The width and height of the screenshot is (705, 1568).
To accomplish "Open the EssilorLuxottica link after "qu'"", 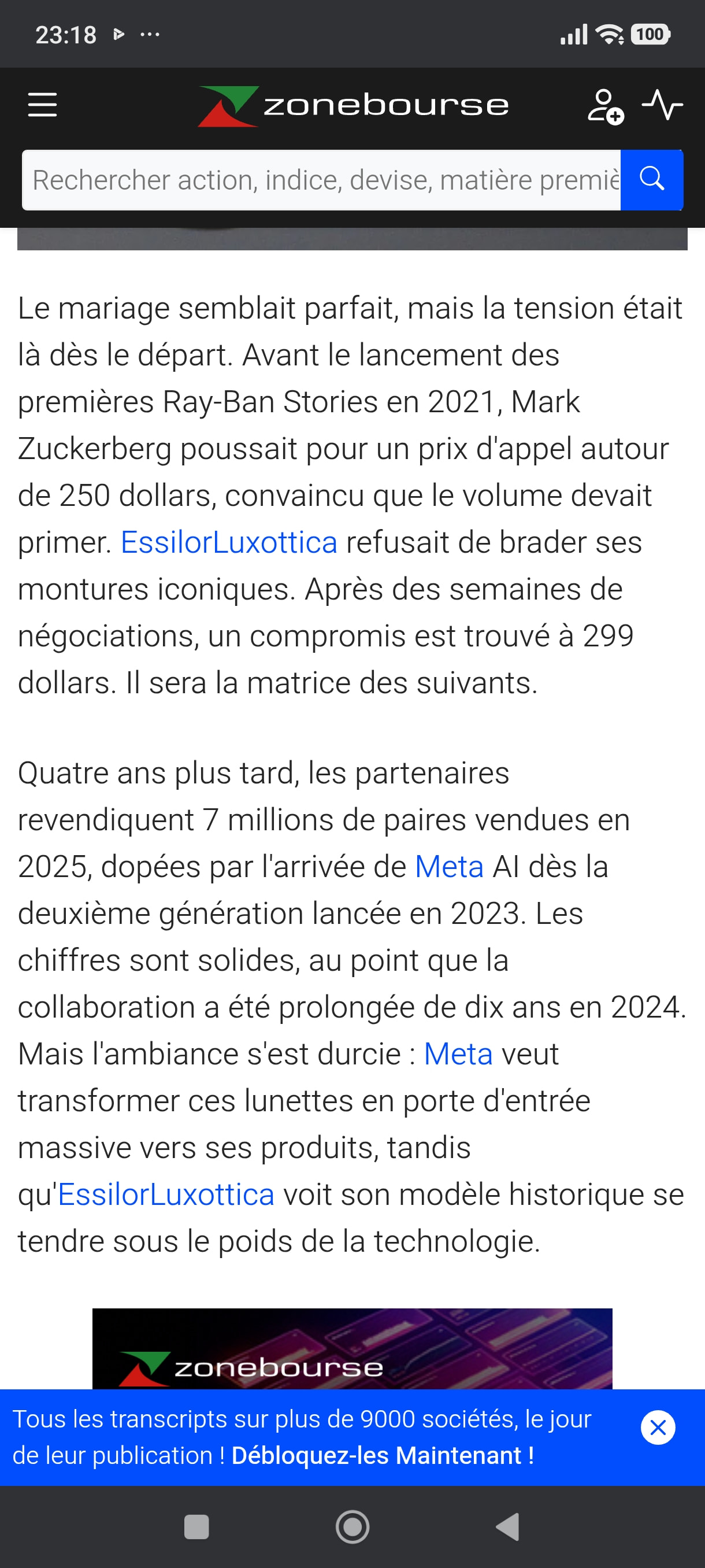I will click(x=166, y=1195).
